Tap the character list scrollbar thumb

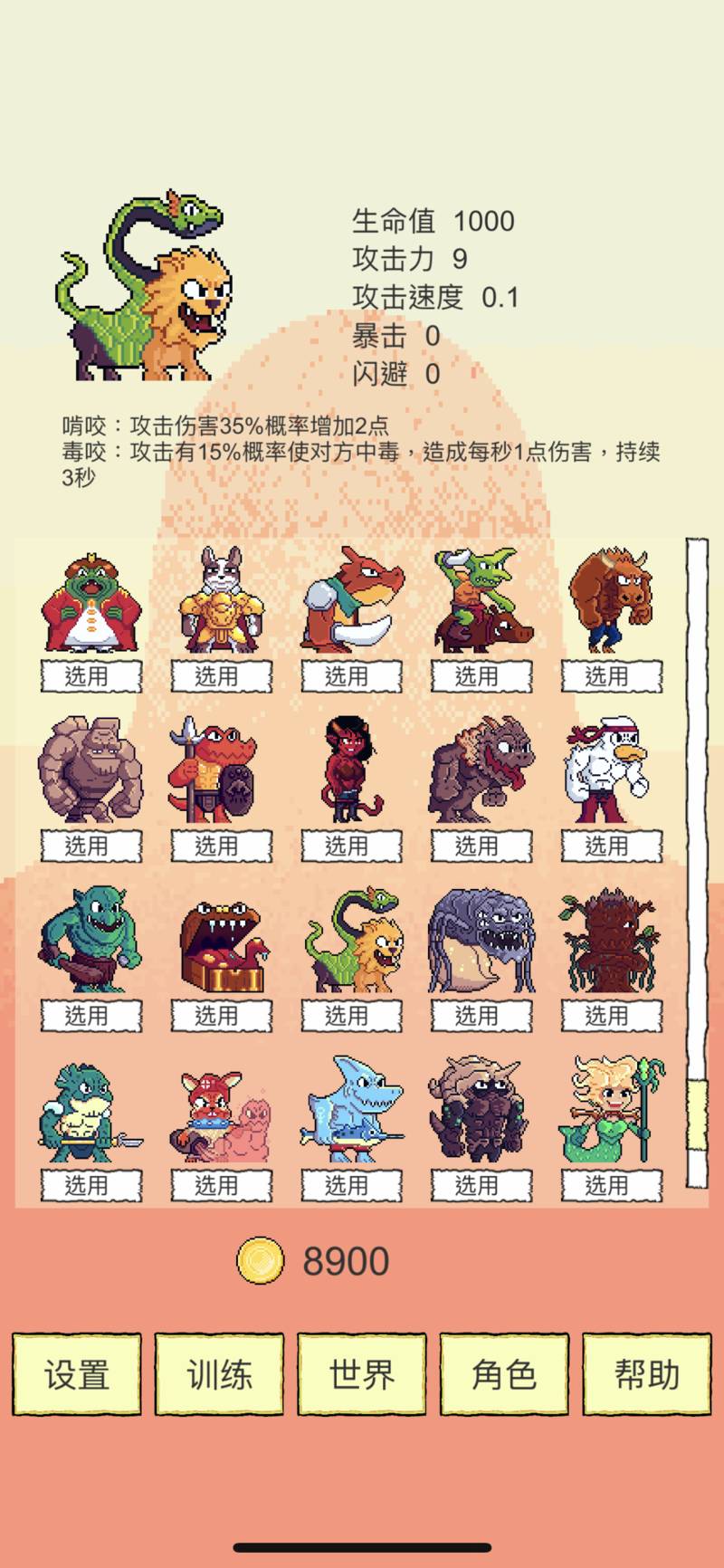point(696,1115)
